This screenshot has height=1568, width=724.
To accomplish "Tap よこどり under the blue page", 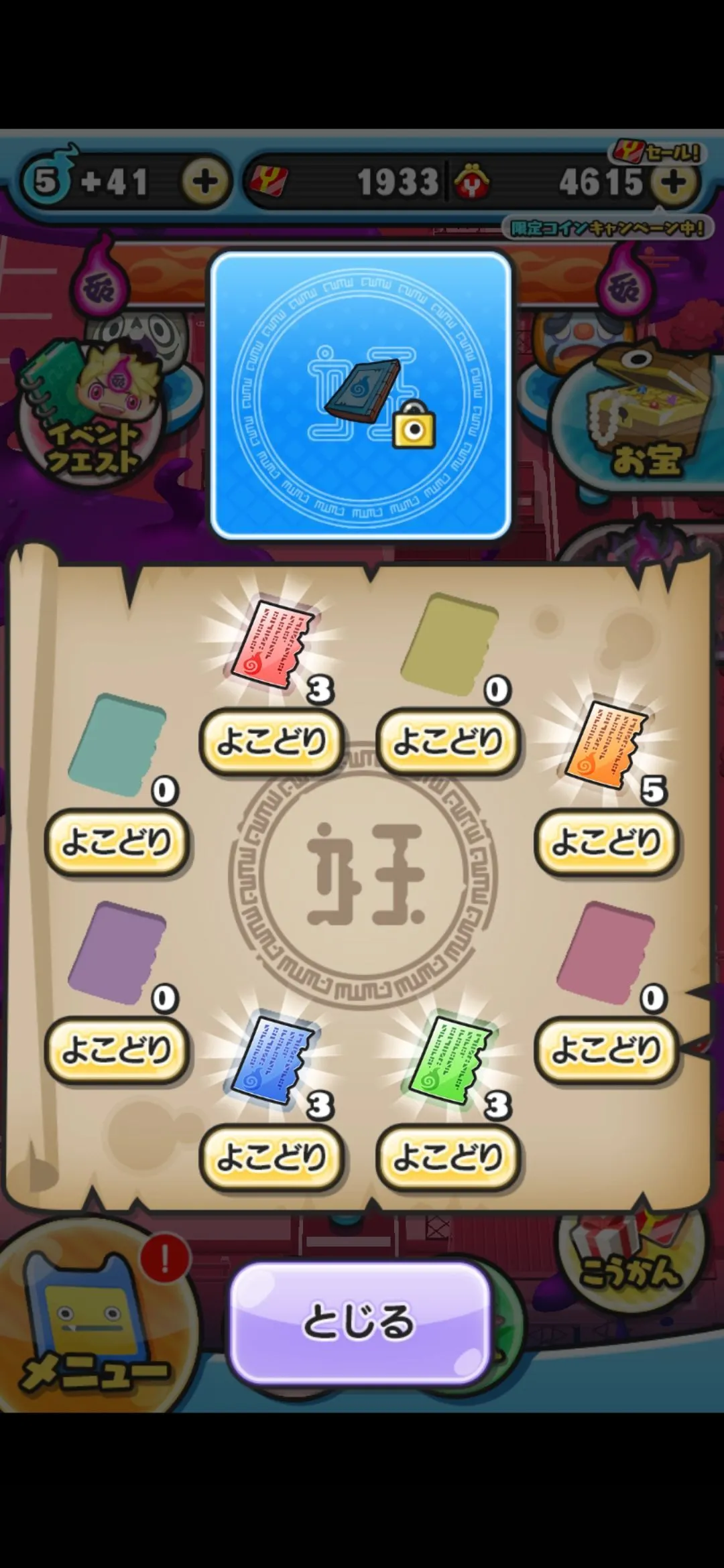I will point(271,1157).
